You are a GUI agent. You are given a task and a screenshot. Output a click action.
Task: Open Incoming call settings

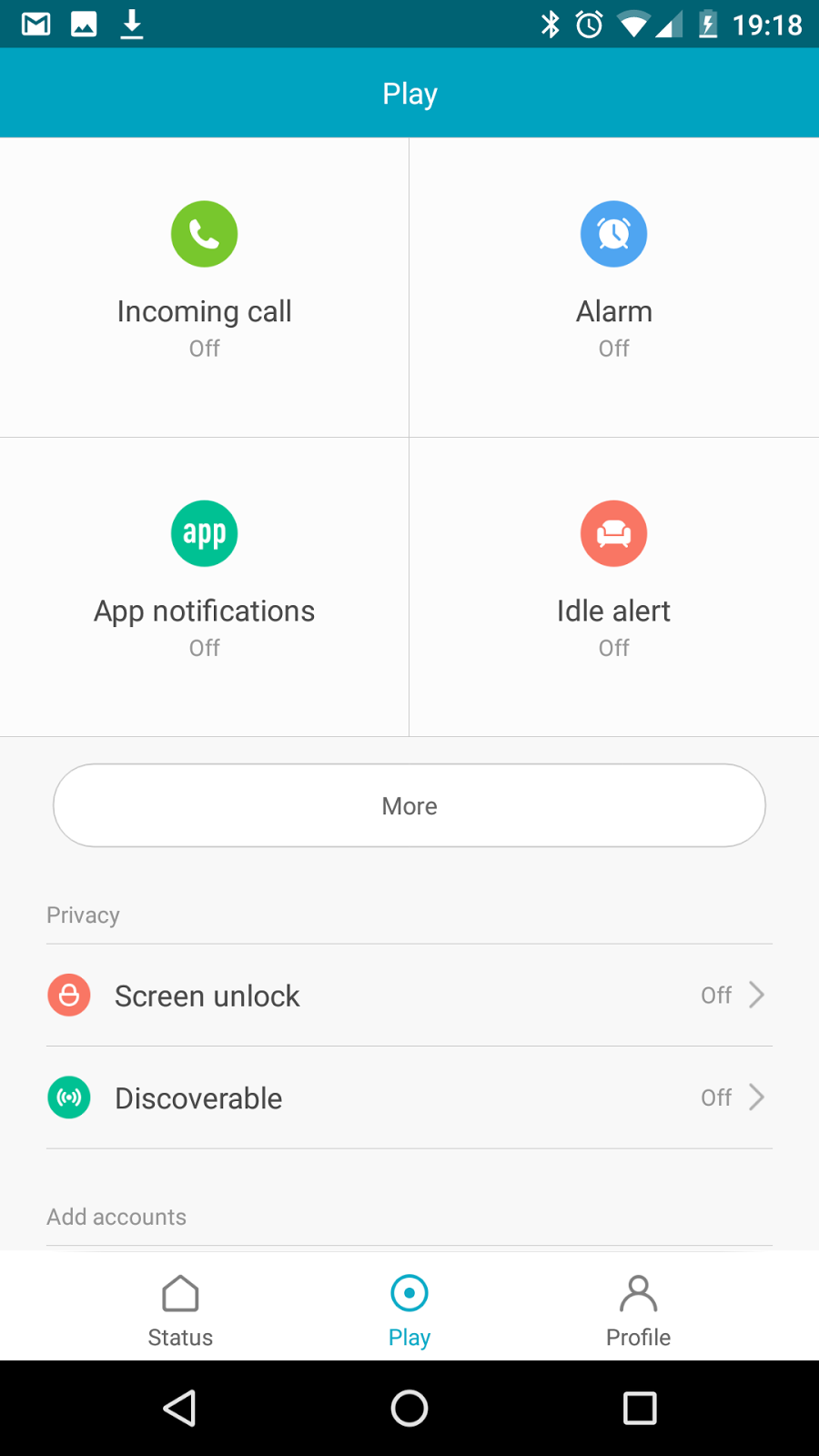(x=204, y=288)
